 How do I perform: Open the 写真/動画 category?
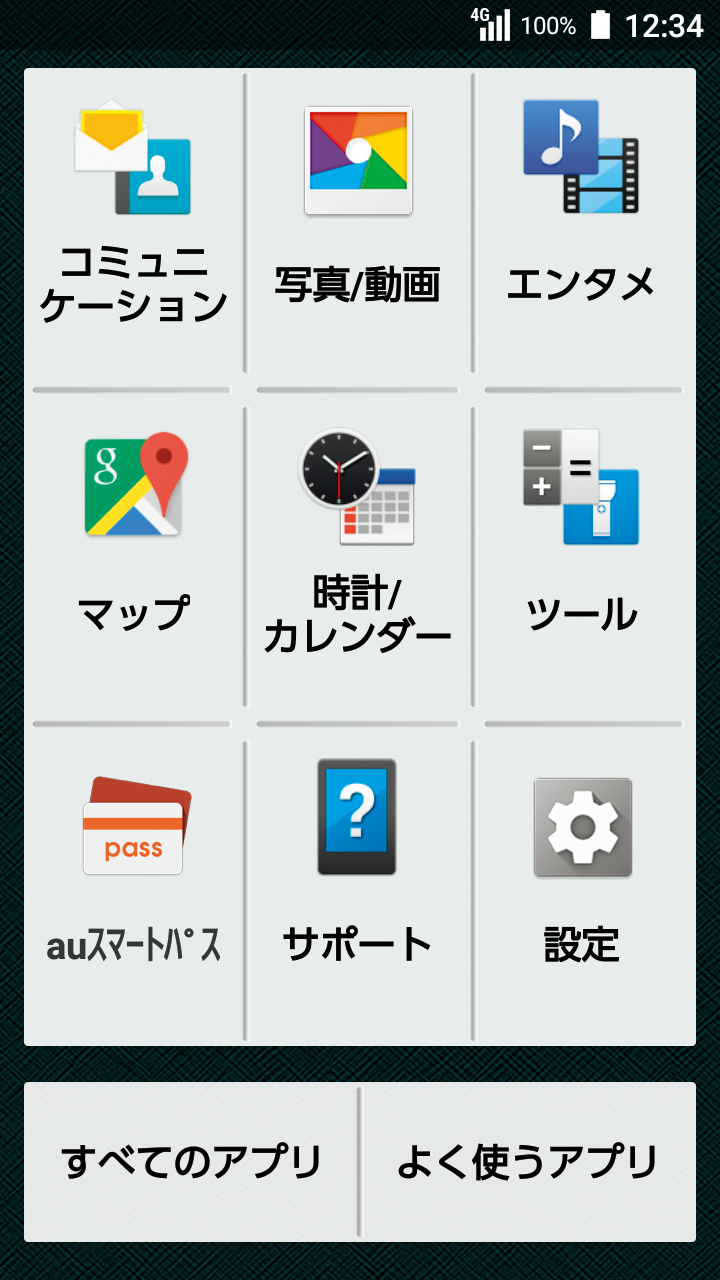pos(358,222)
